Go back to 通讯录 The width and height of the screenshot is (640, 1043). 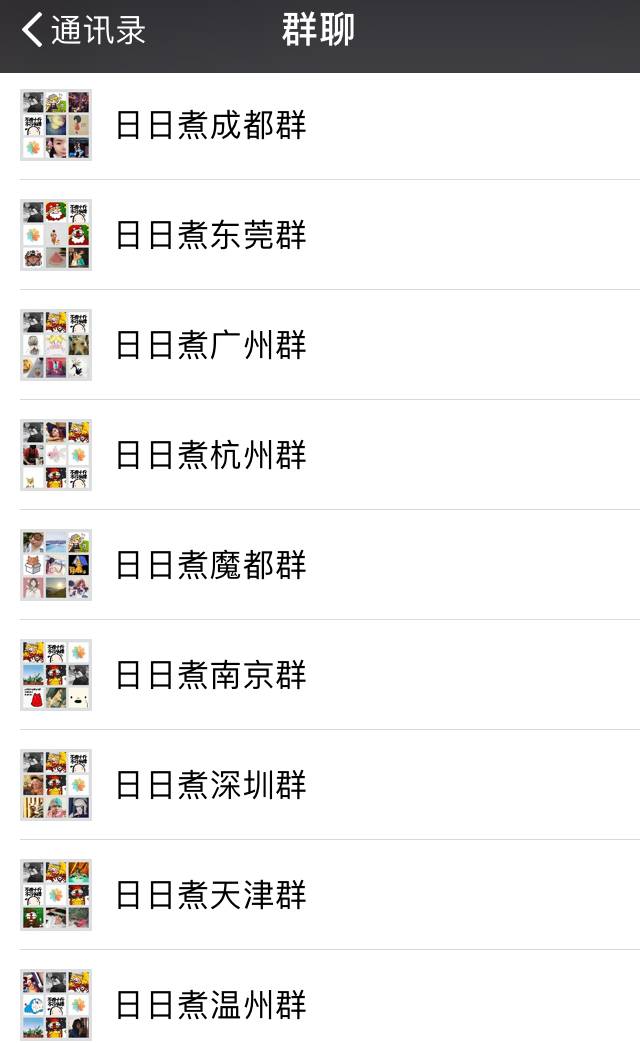coord(84,30)
